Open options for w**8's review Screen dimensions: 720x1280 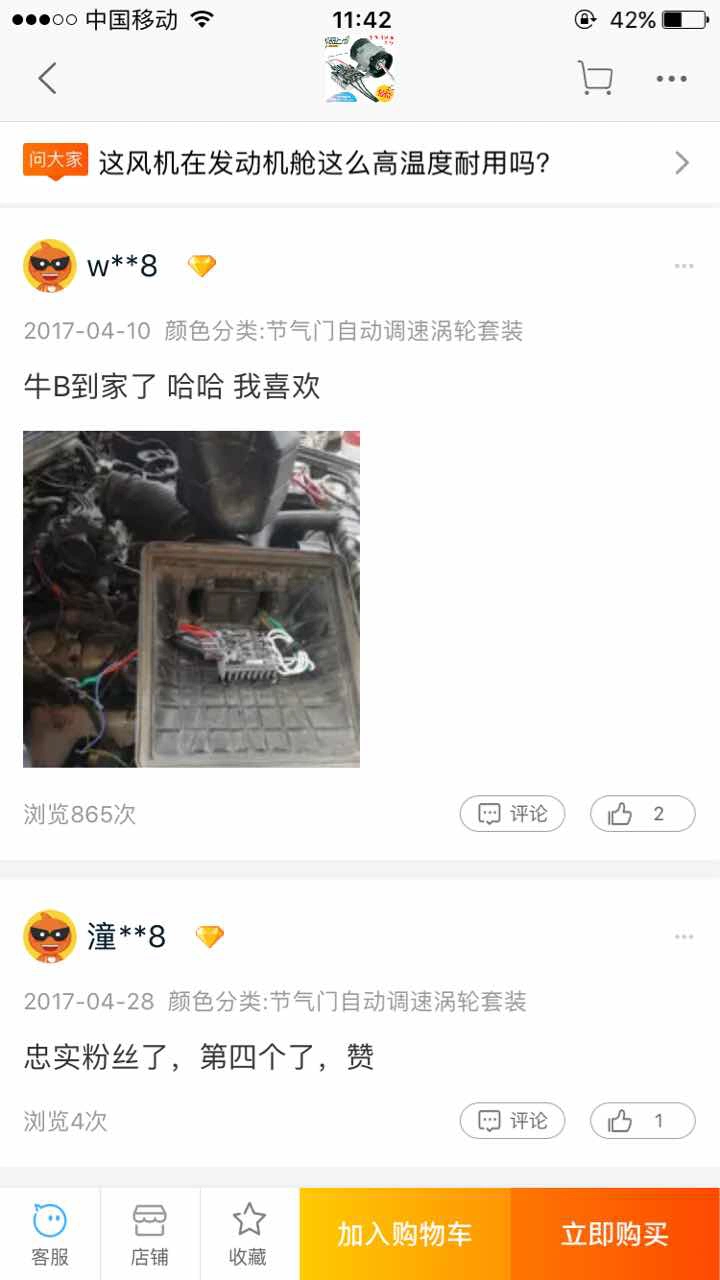coord(684,266)
